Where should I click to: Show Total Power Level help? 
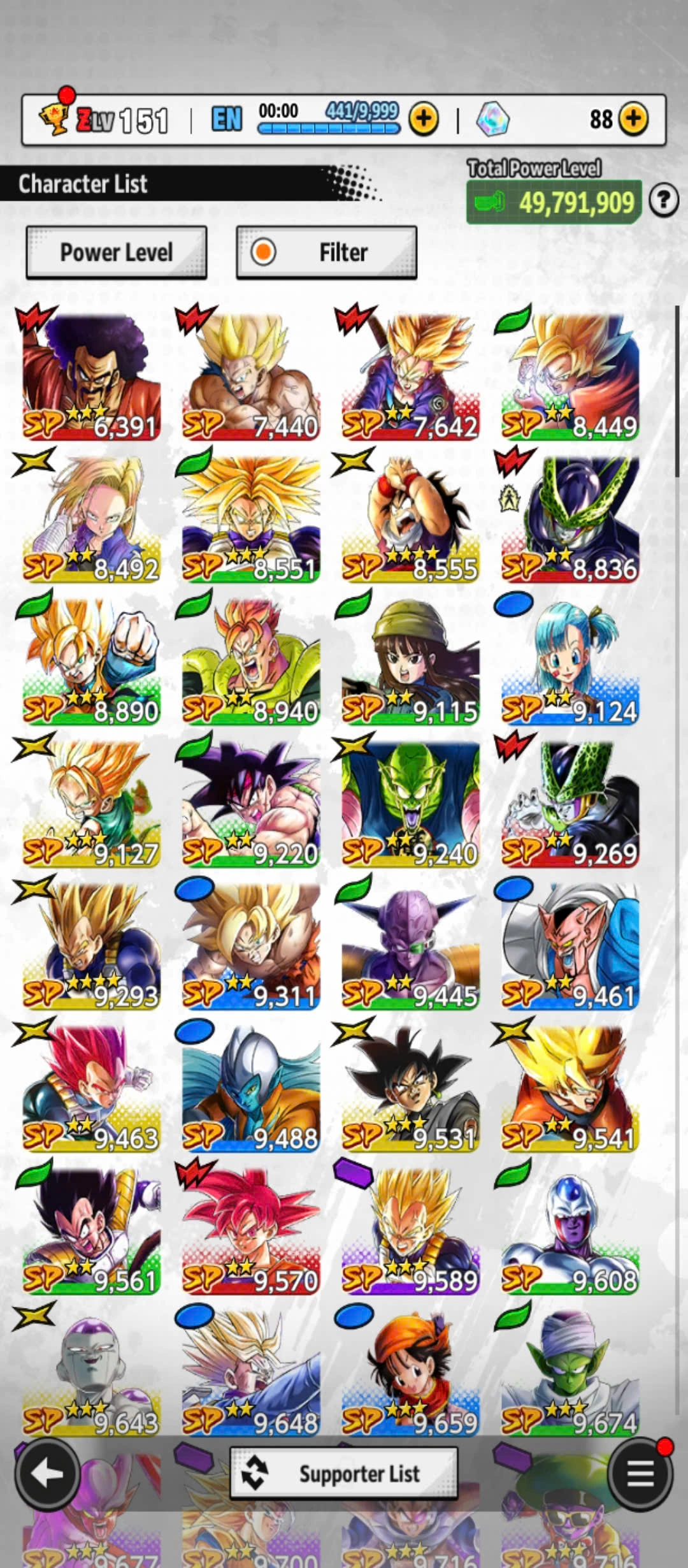(x=663, y=201)
